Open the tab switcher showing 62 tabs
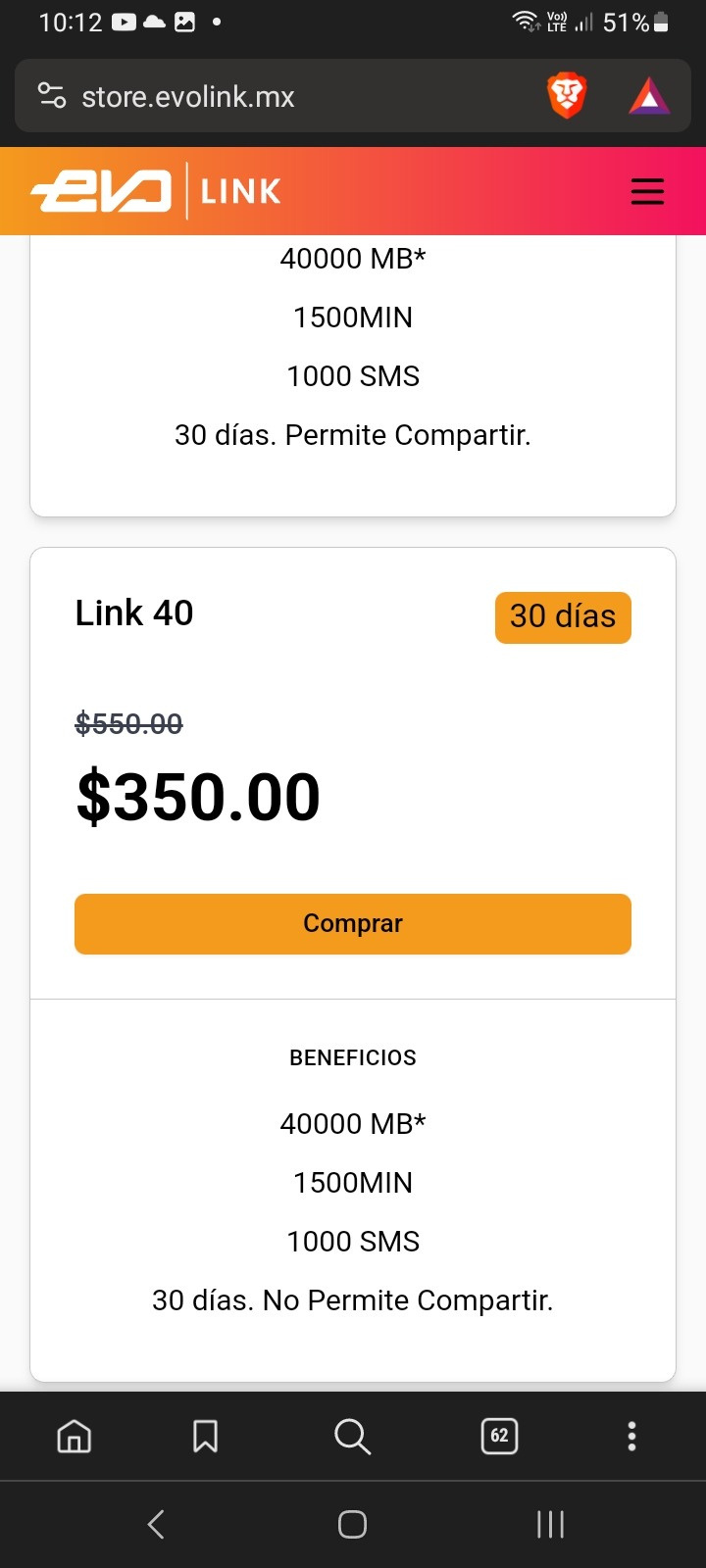 point(499,1437)
